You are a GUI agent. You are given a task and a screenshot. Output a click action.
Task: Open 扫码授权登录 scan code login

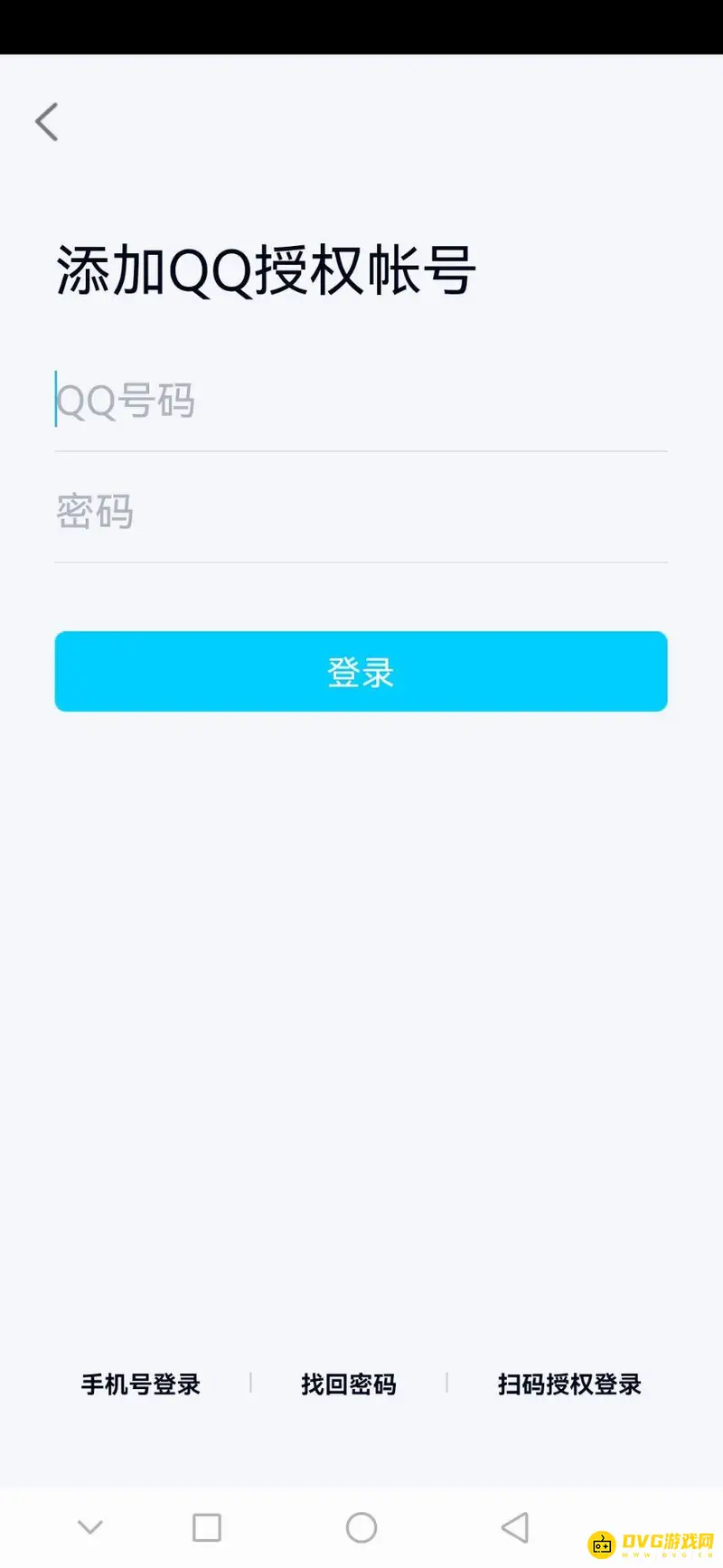570,1384
